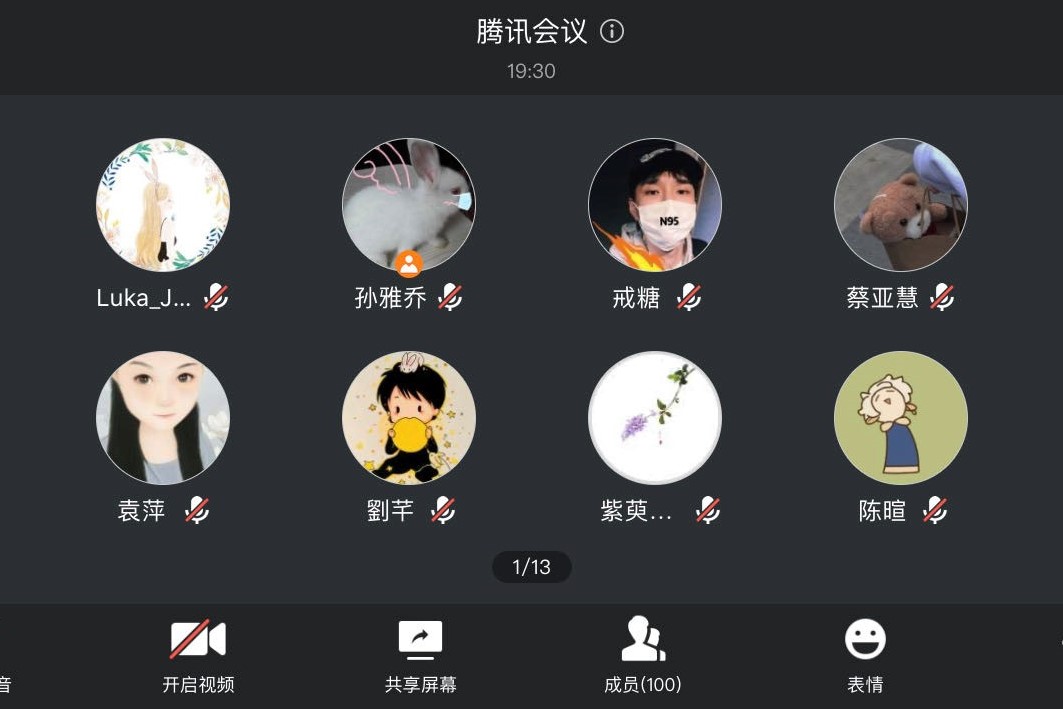1063x709 pixels.
Task: Open meeting info icon beside 腾讯会议
Action: click(x=612, y=32)
